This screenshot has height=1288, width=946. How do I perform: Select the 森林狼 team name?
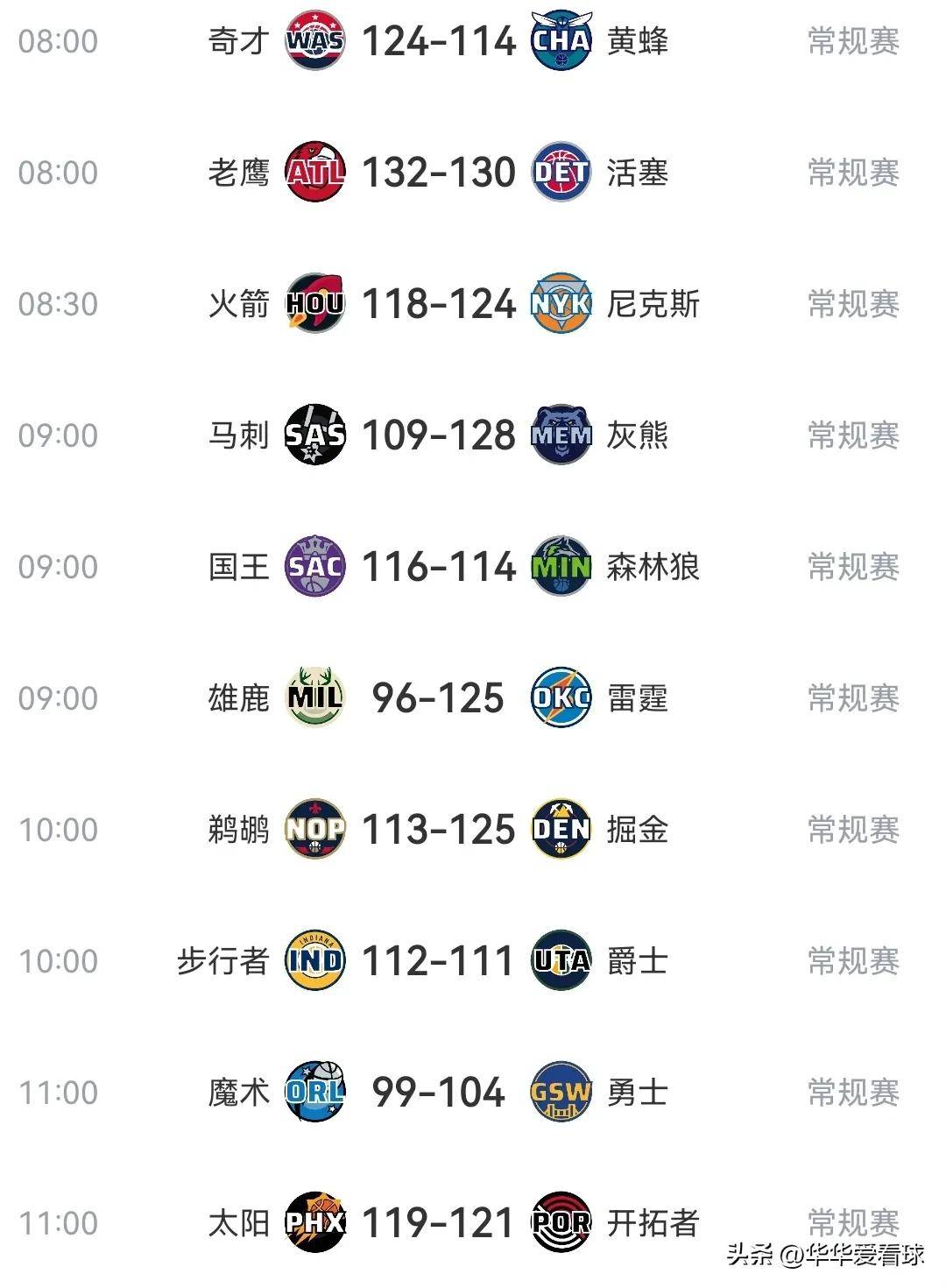tap(651, 565)
